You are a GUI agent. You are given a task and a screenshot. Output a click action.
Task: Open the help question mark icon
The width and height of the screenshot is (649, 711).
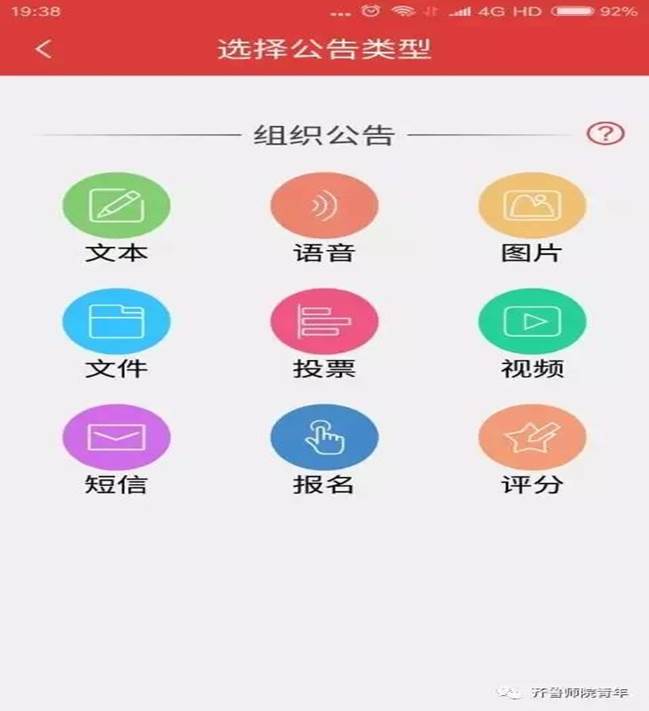tap(605, 134)
